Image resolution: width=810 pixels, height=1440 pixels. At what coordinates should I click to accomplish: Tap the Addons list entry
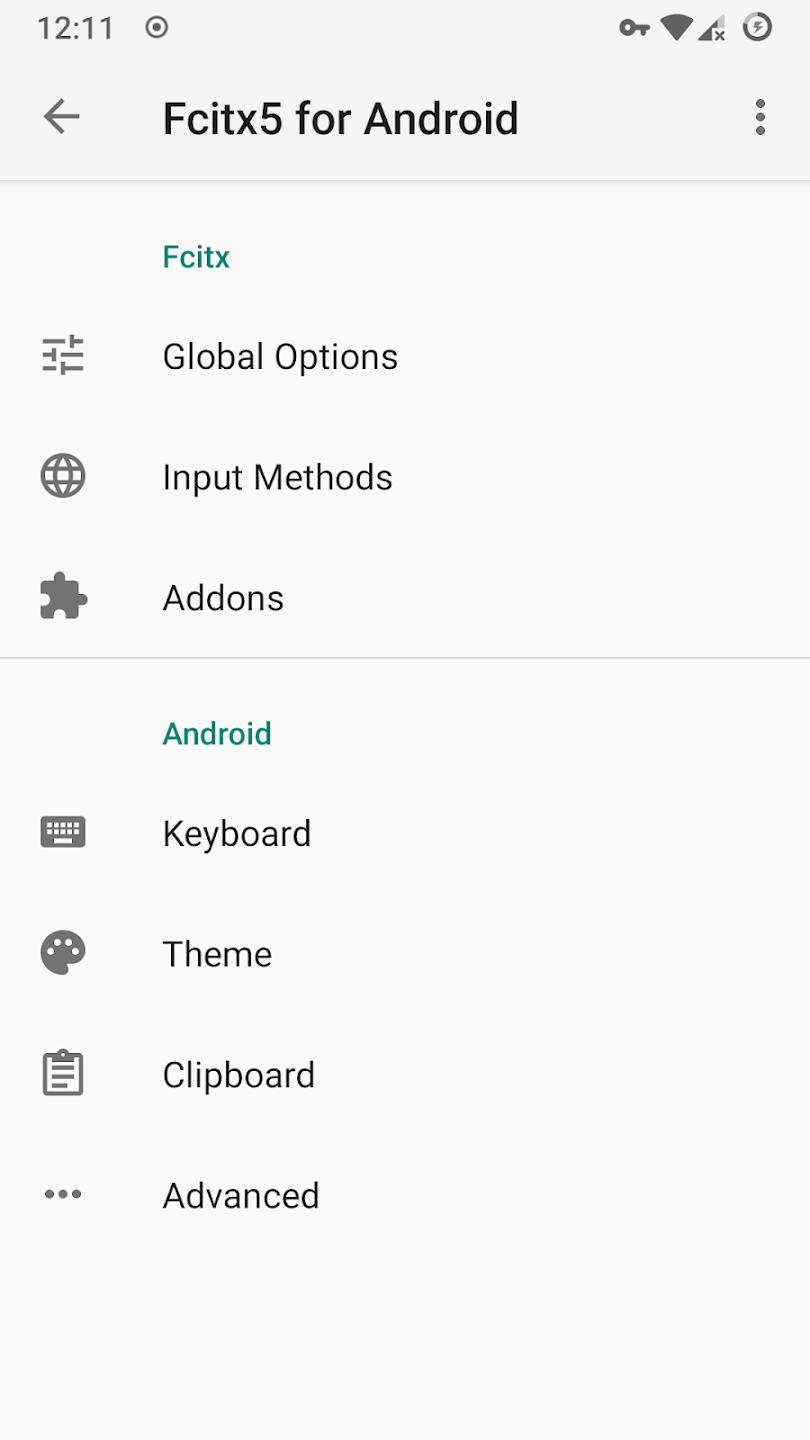[x=223, y=597]
